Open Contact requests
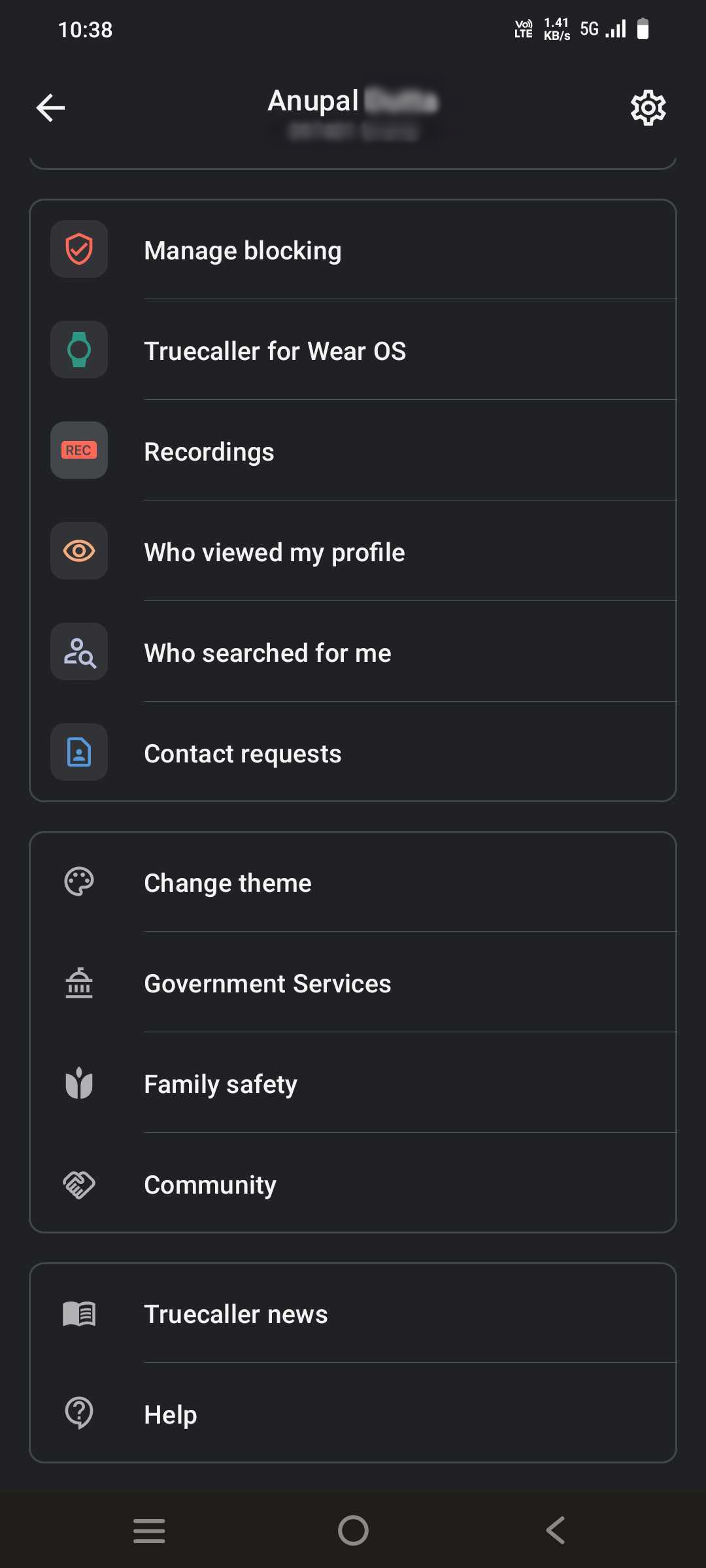706x1568 pixels. click(353, 753)
